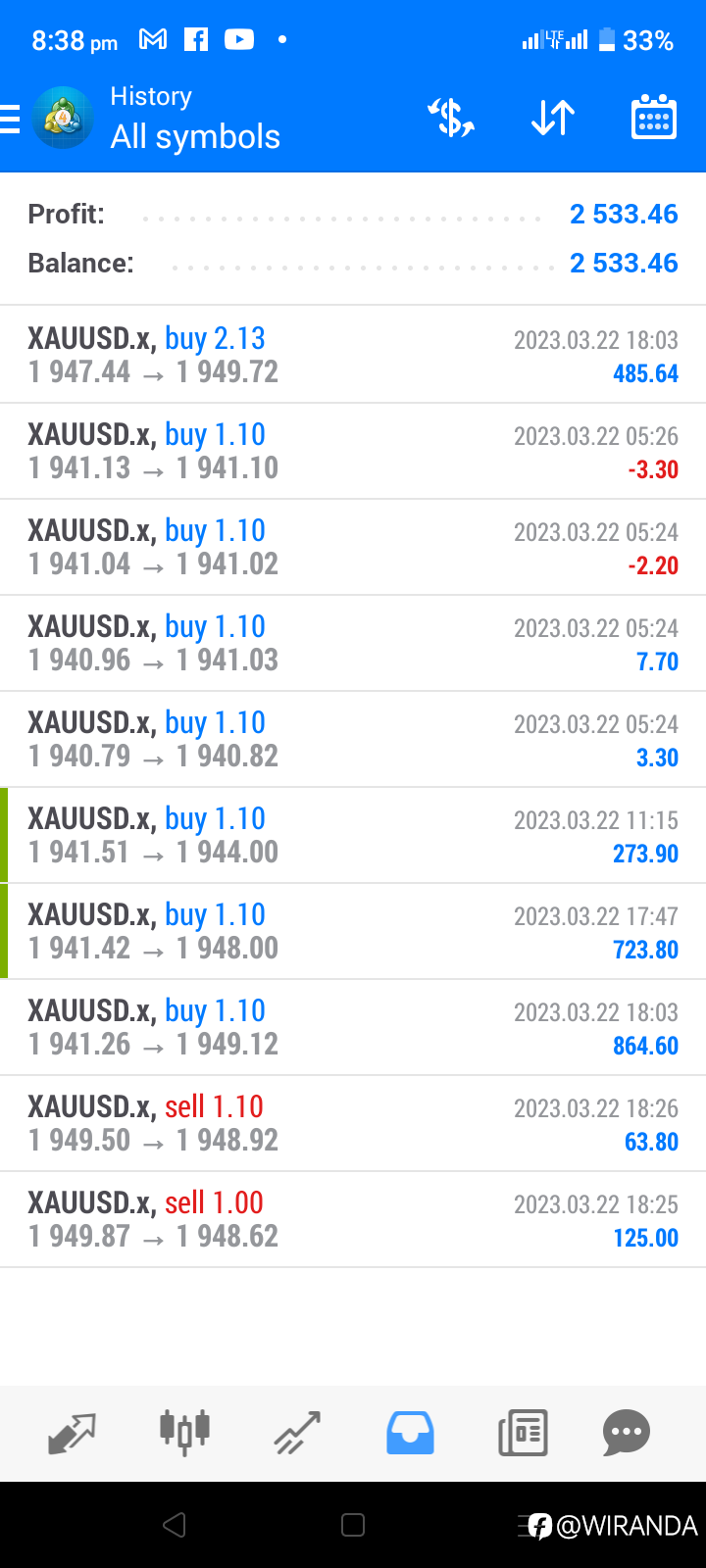Open the Messages chat tab
The image size is (706, 1568).
click(627, 1433)
